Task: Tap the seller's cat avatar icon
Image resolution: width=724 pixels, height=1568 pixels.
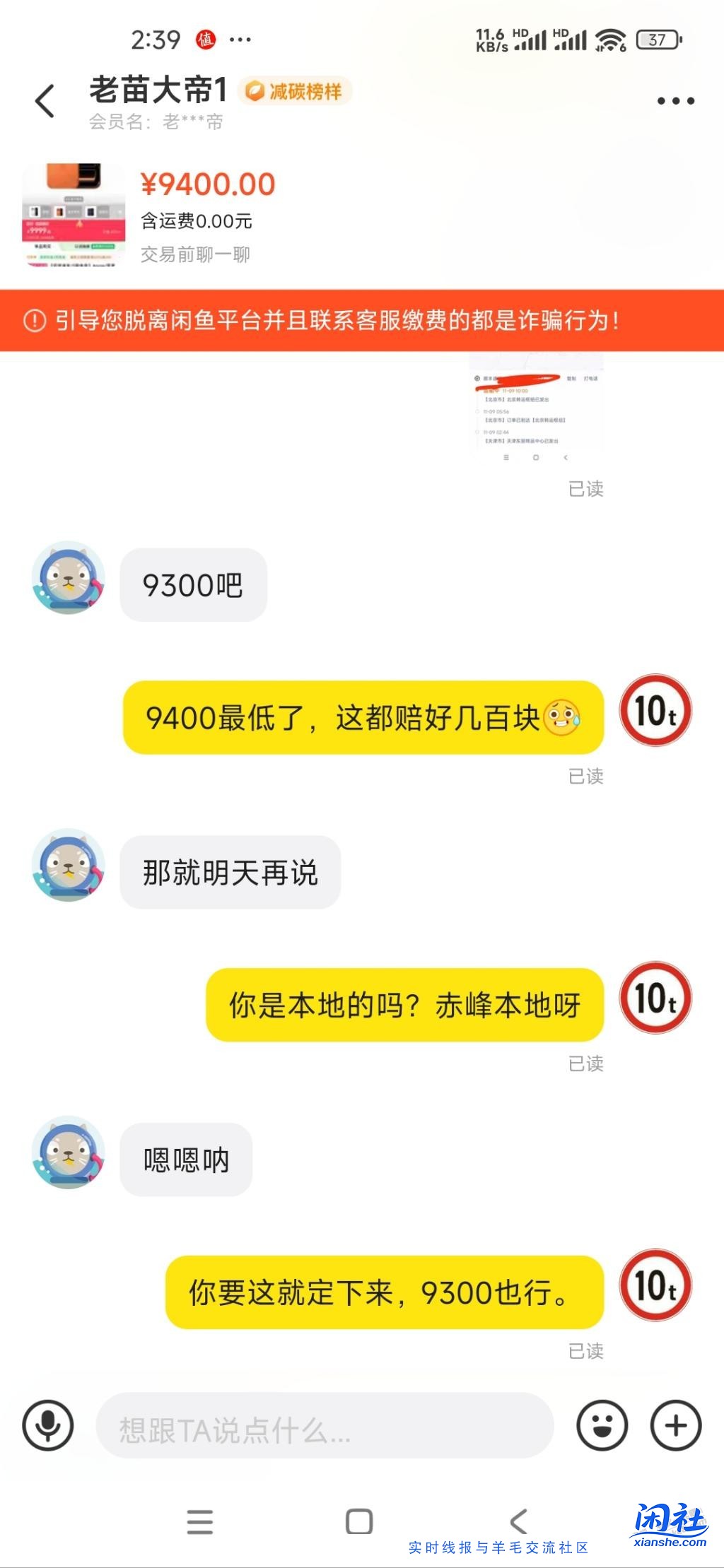Action: pyautogui.click(x=67, y=581)
